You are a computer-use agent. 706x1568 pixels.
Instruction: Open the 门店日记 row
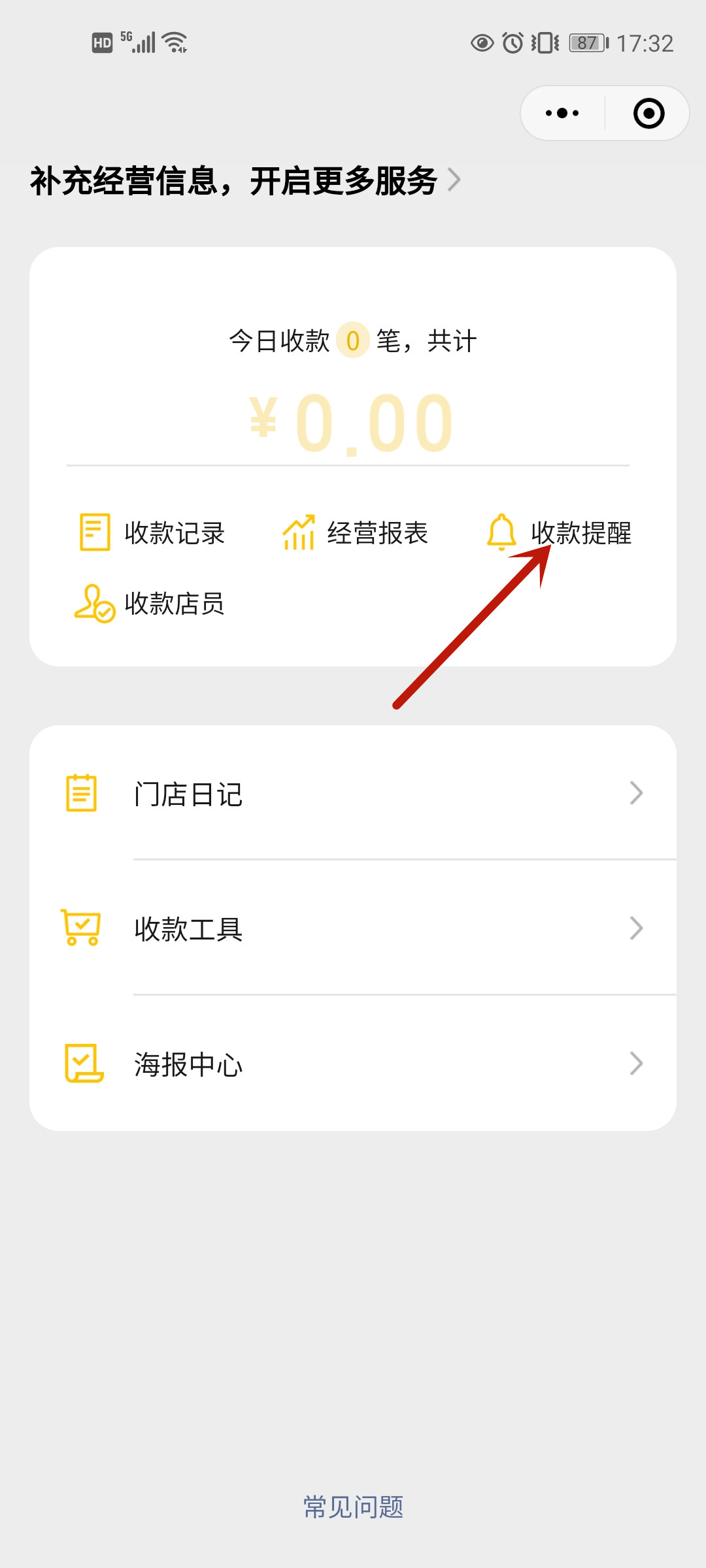(x=353, y=794)
